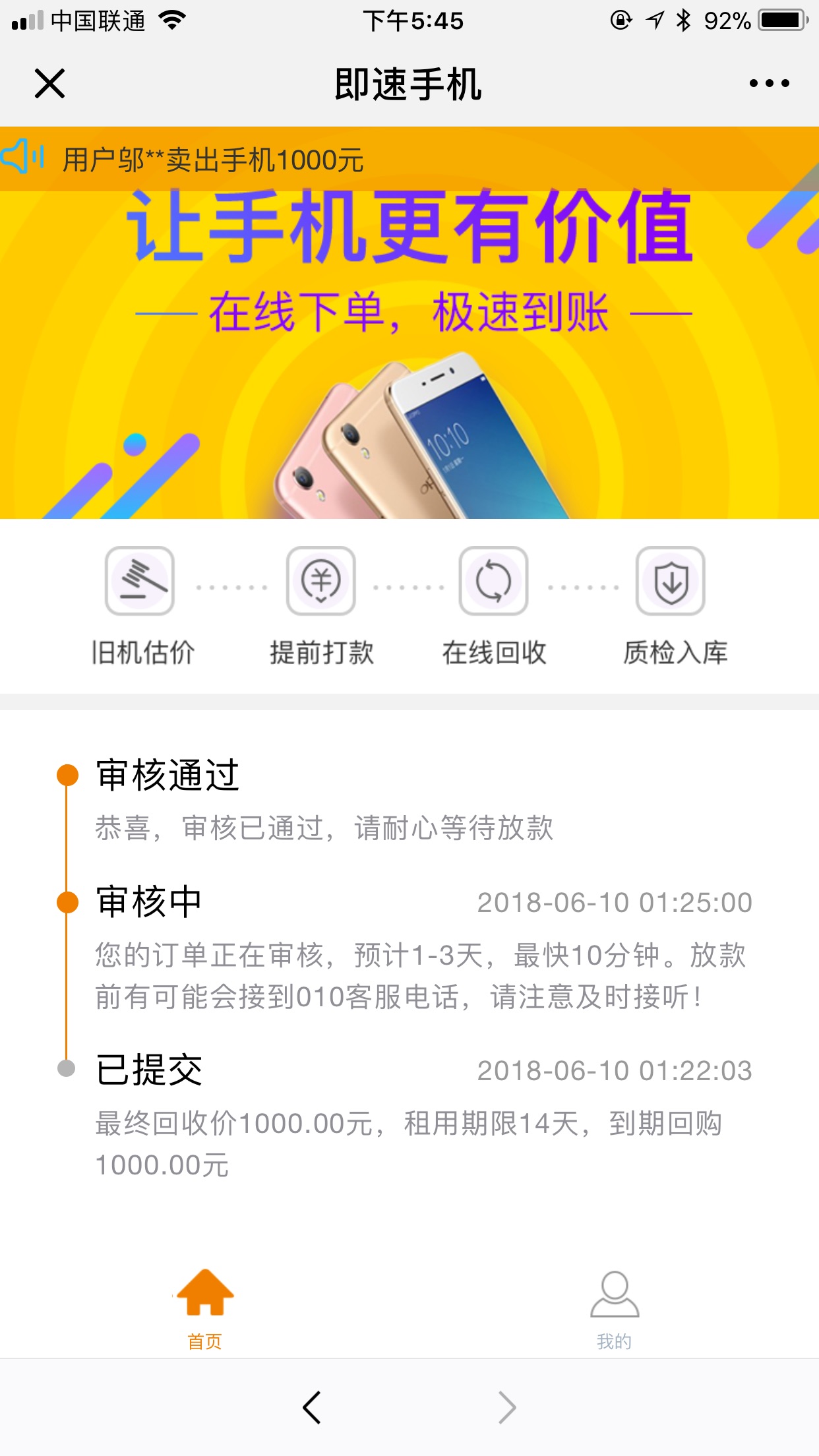
Task: Open the 让手机更有价值 promotional banner
Action: (409, 322)
